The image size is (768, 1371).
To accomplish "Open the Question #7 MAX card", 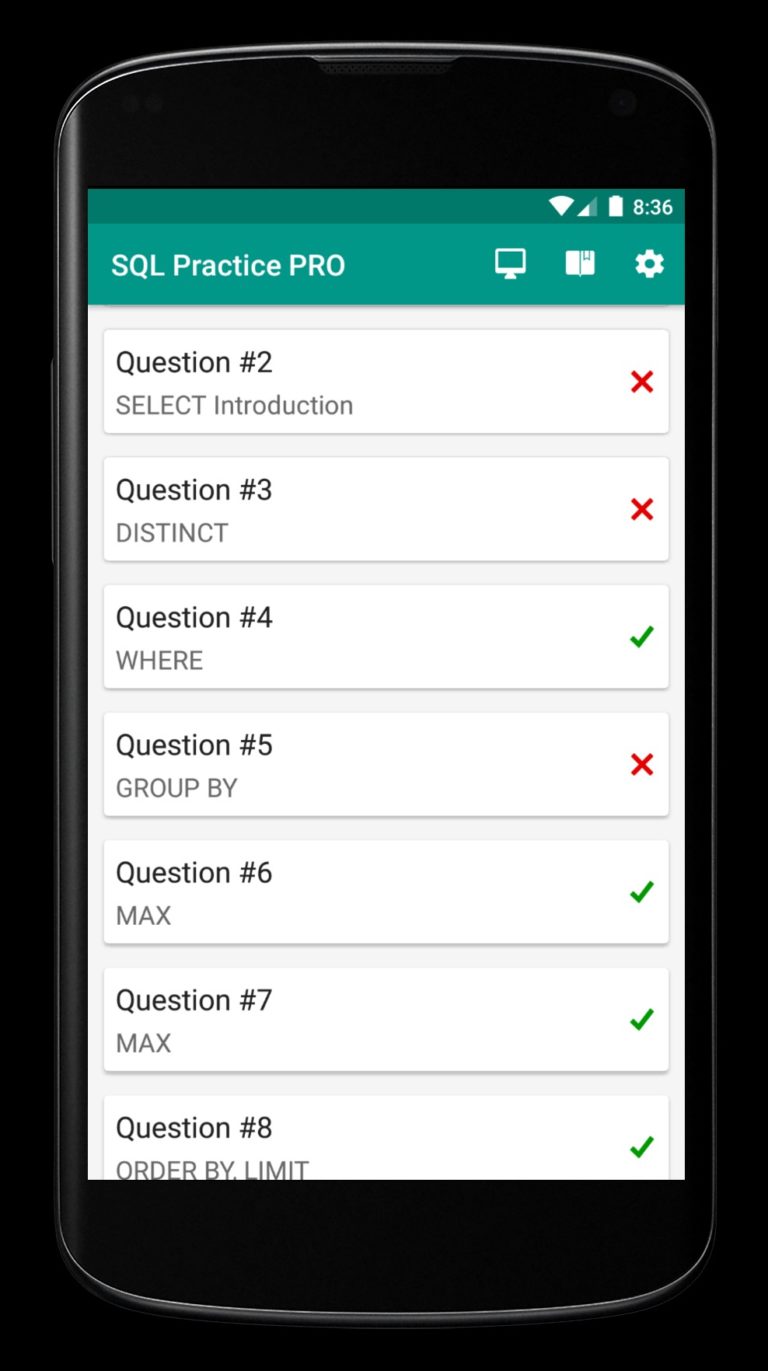I will [x=386, y=1020].
